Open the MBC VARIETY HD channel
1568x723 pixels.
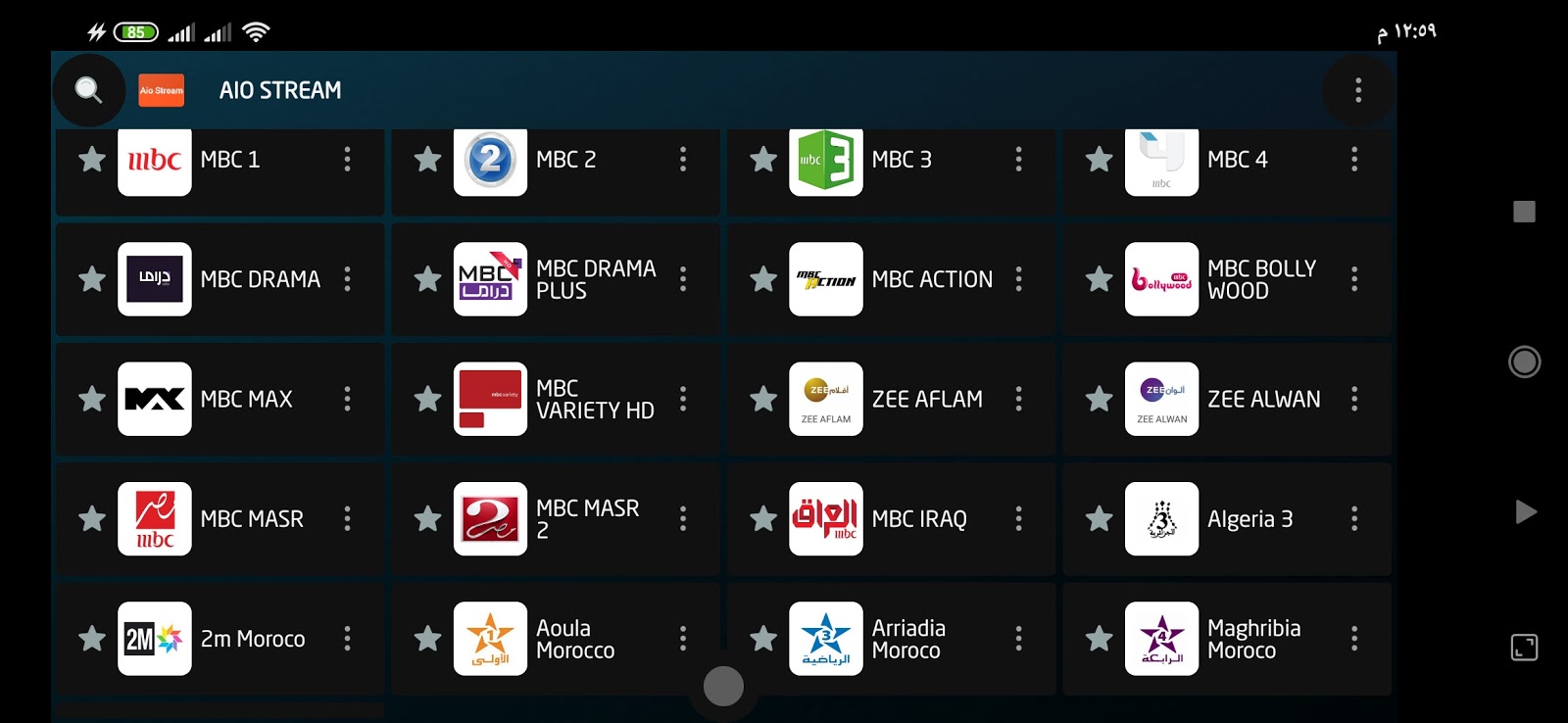(x=594, y=400)
